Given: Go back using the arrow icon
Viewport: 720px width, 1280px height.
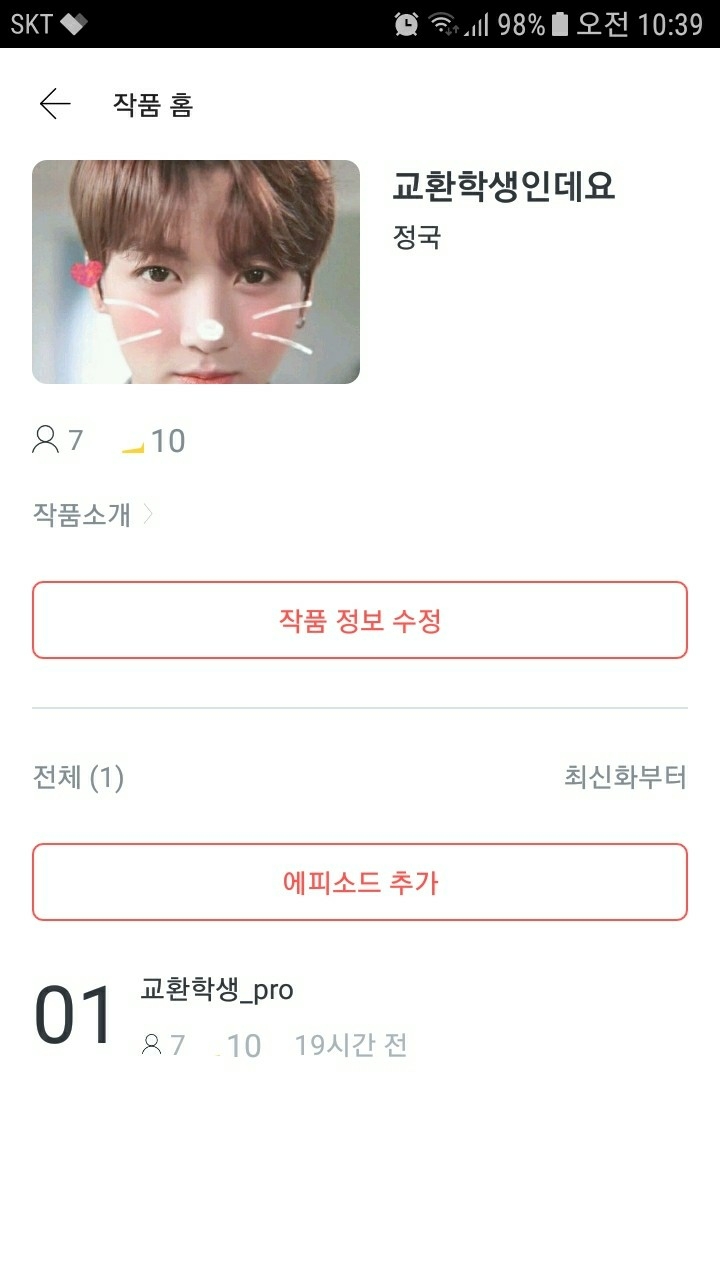Looking at the screenshot, I should [55, 104].
